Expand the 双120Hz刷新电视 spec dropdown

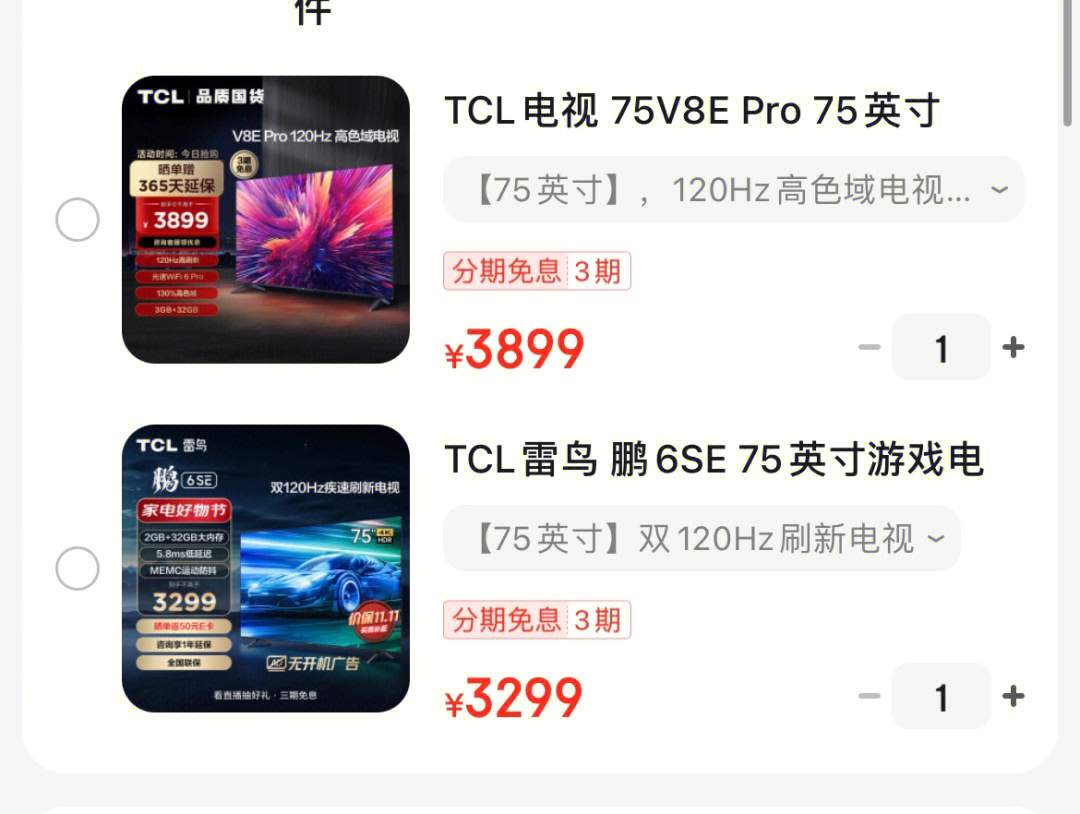(701, 539)
